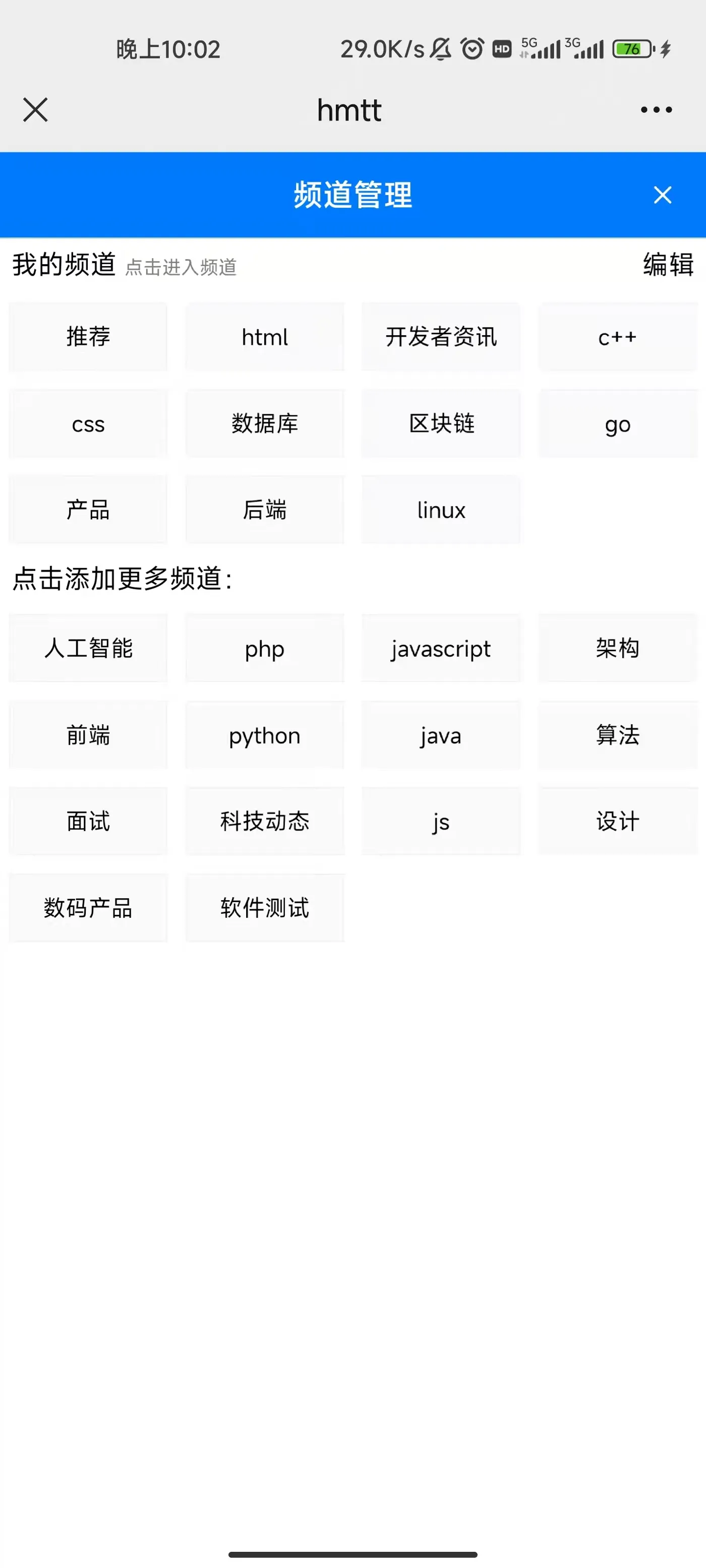Add php to my channels
The image size is (706, 1568).
tap(264, 648)
